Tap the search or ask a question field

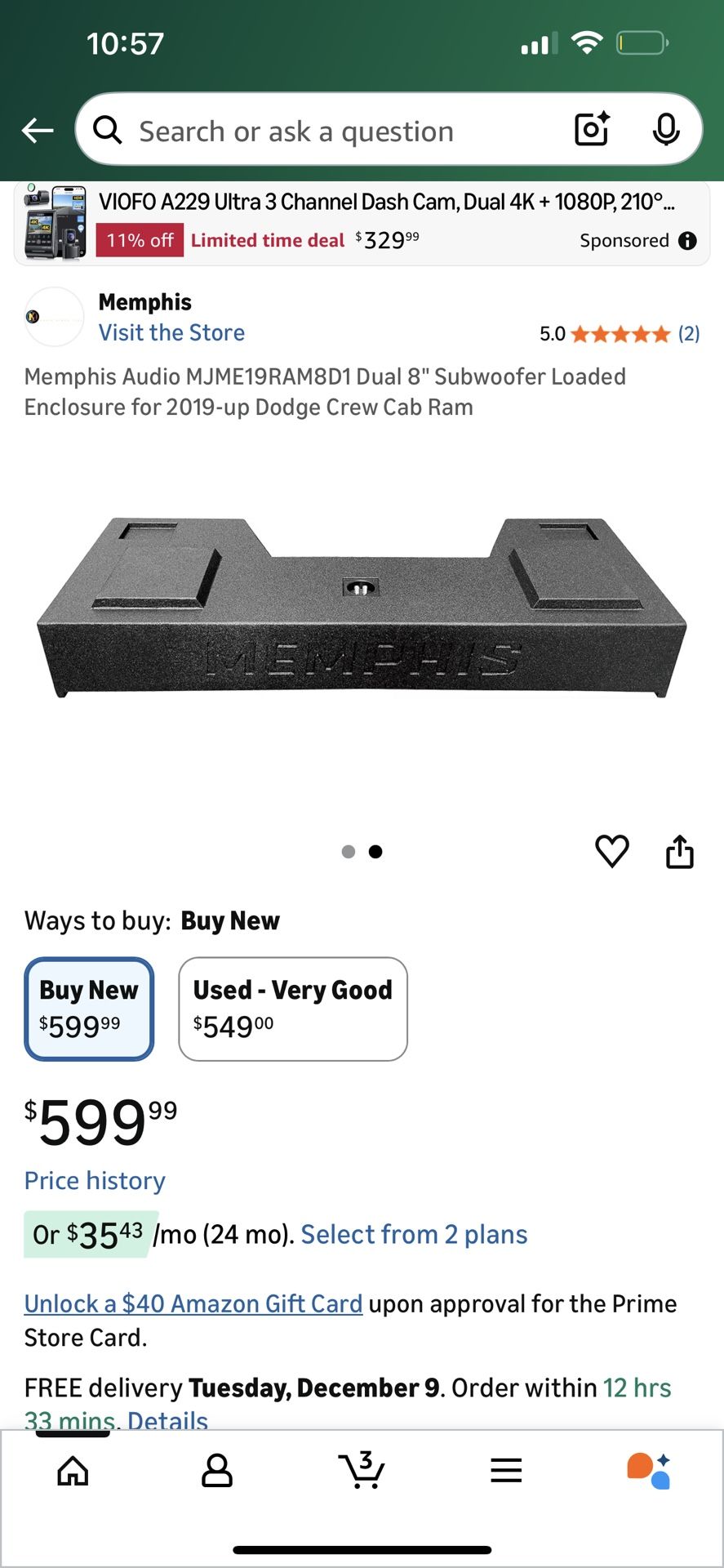point(326,131)
